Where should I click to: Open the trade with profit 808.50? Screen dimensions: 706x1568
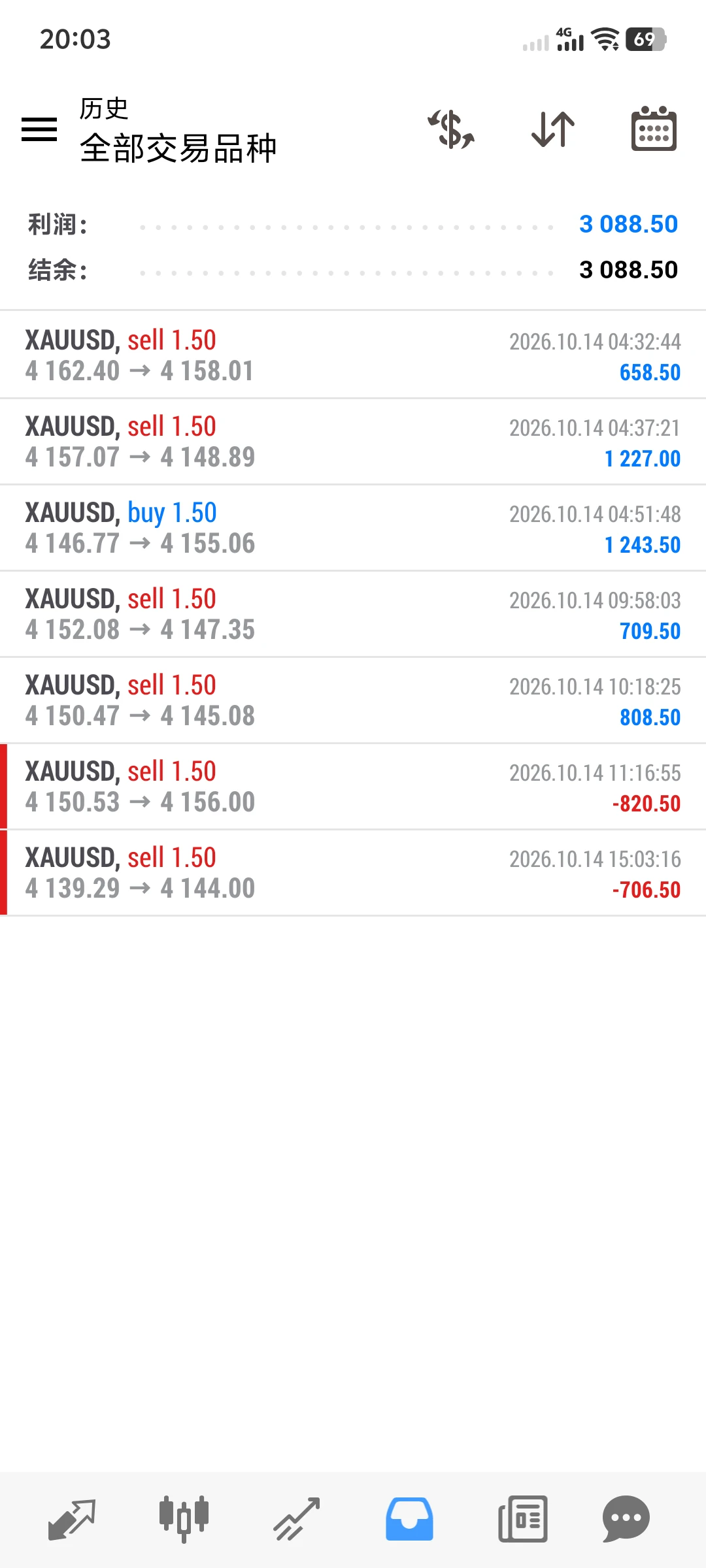(x=353, y=700)
